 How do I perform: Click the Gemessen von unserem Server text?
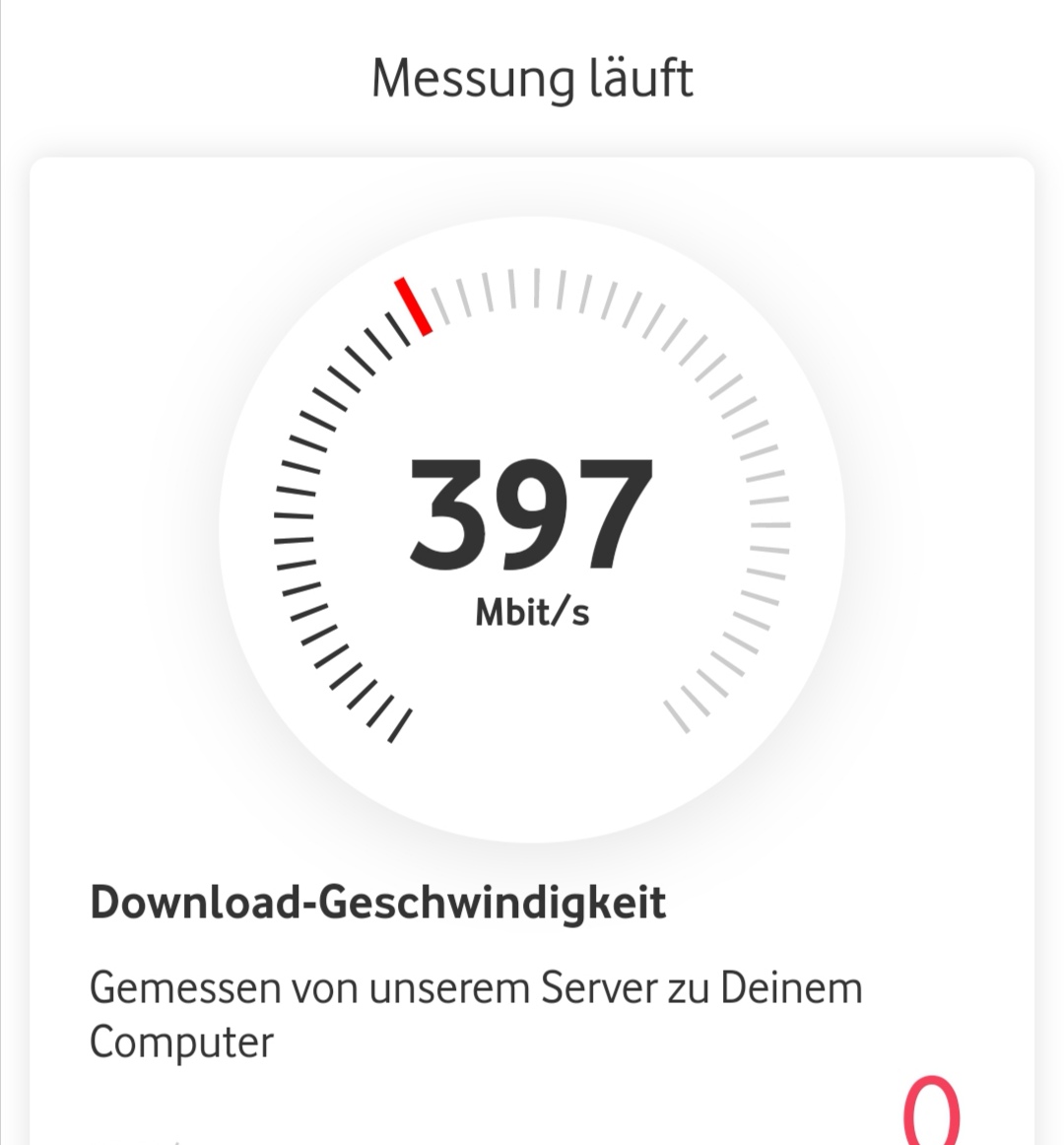coord(476,985)
